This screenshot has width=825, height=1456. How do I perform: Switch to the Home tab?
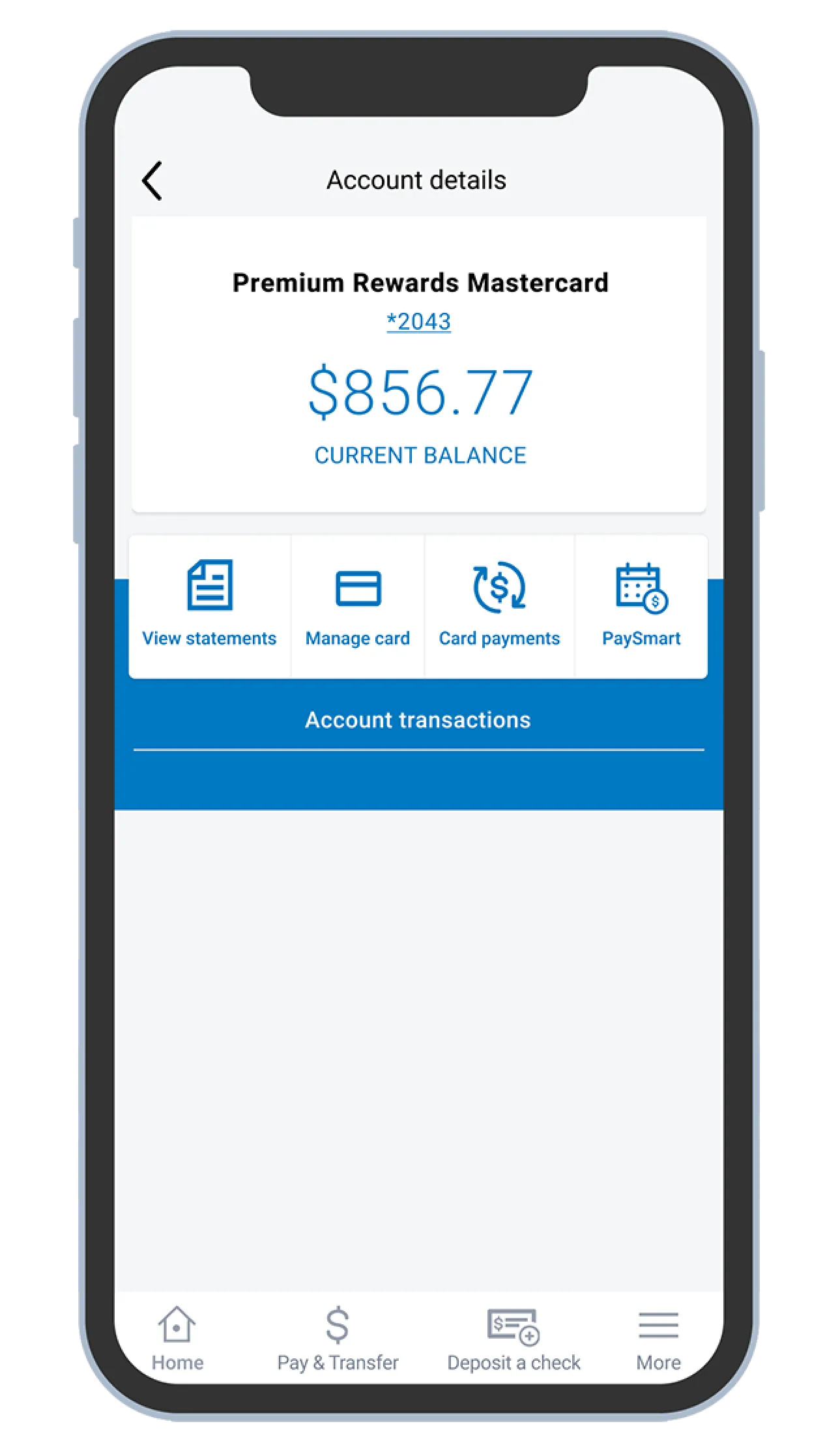[x=177, y=1339]
